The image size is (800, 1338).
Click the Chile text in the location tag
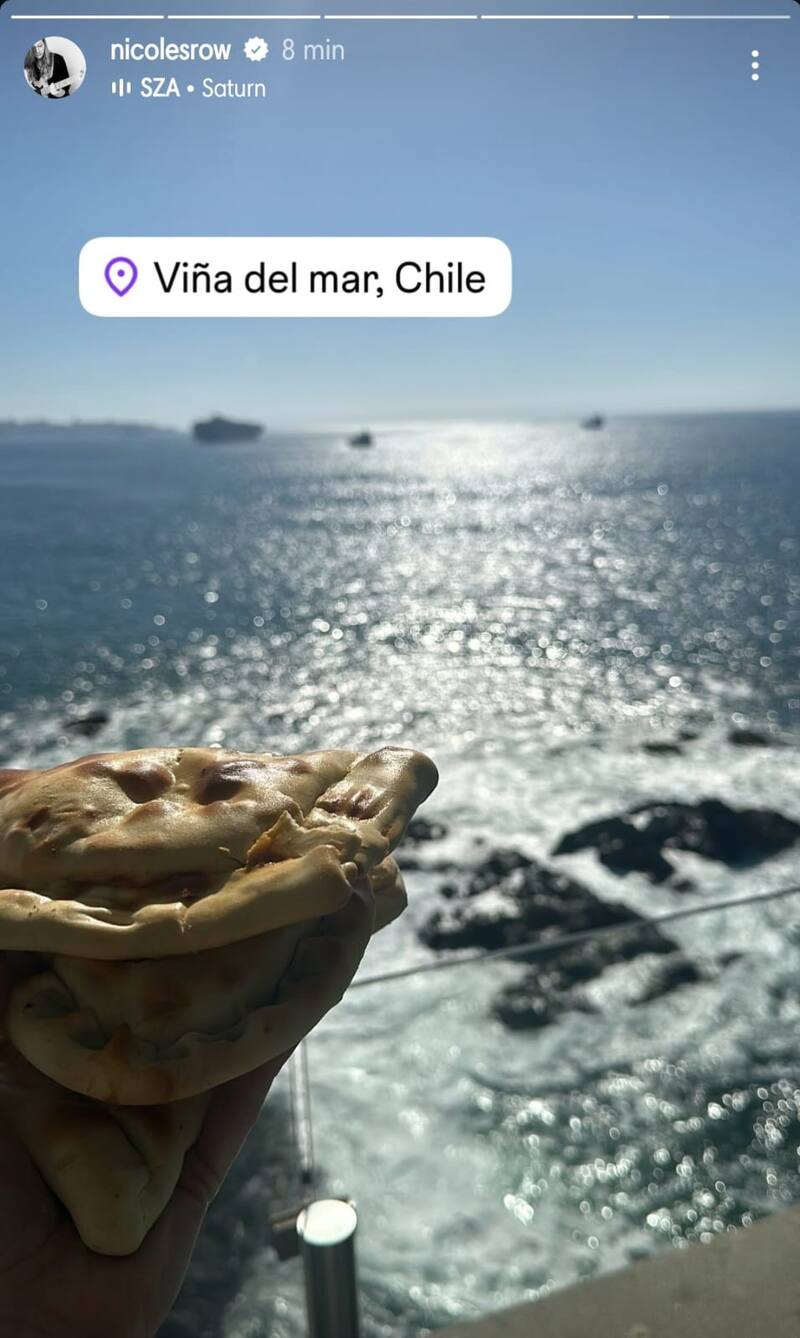click(x=440, y=276)
